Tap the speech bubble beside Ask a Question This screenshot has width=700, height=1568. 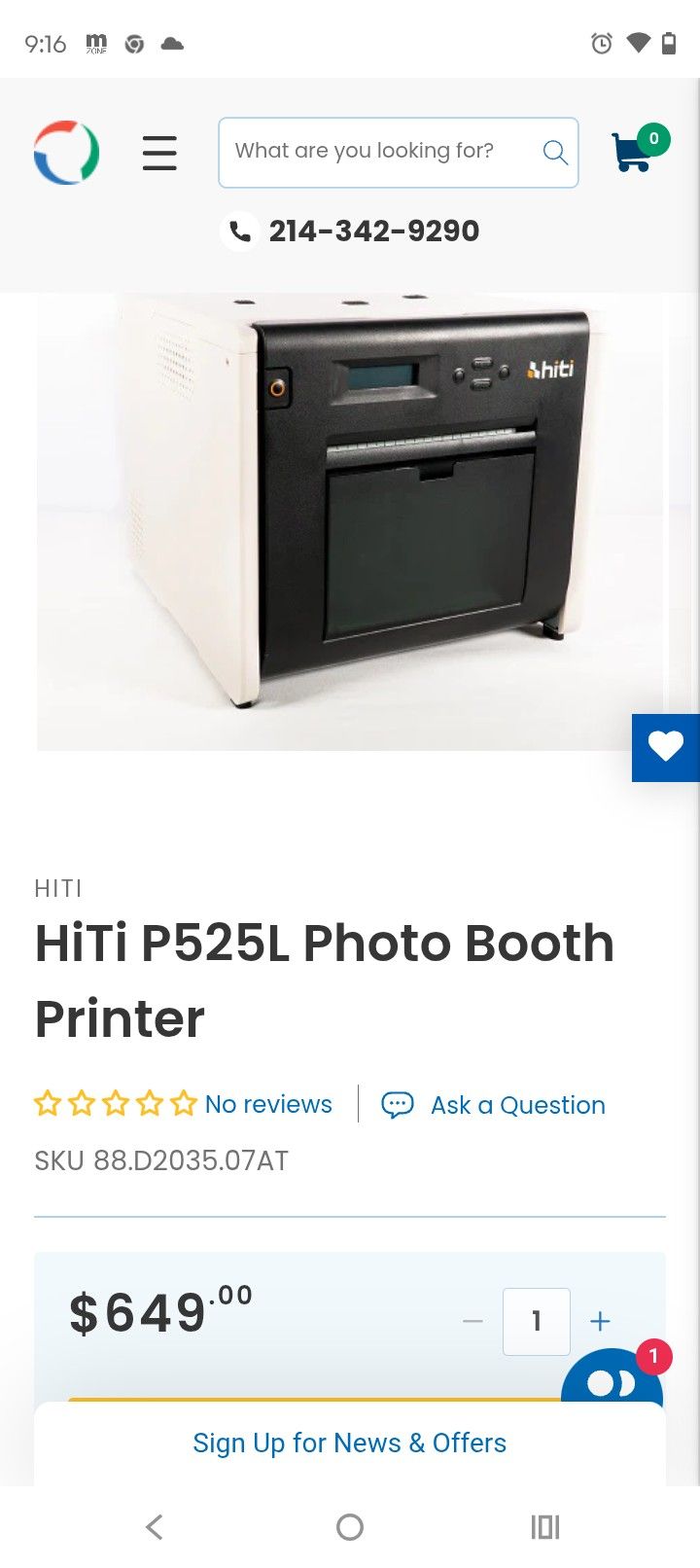[x=398, y=1105]
